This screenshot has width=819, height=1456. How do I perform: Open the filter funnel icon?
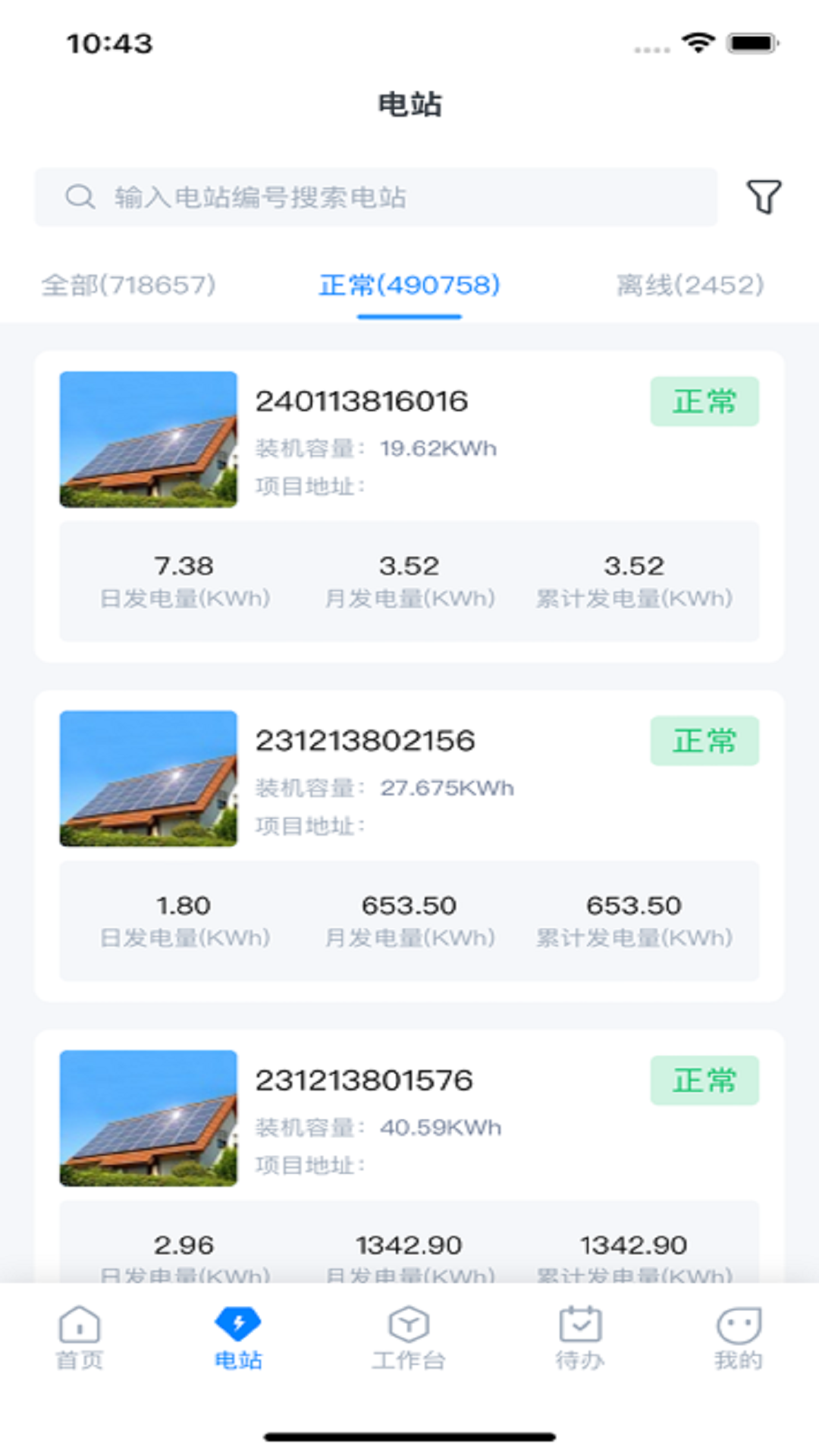(765, 196)
